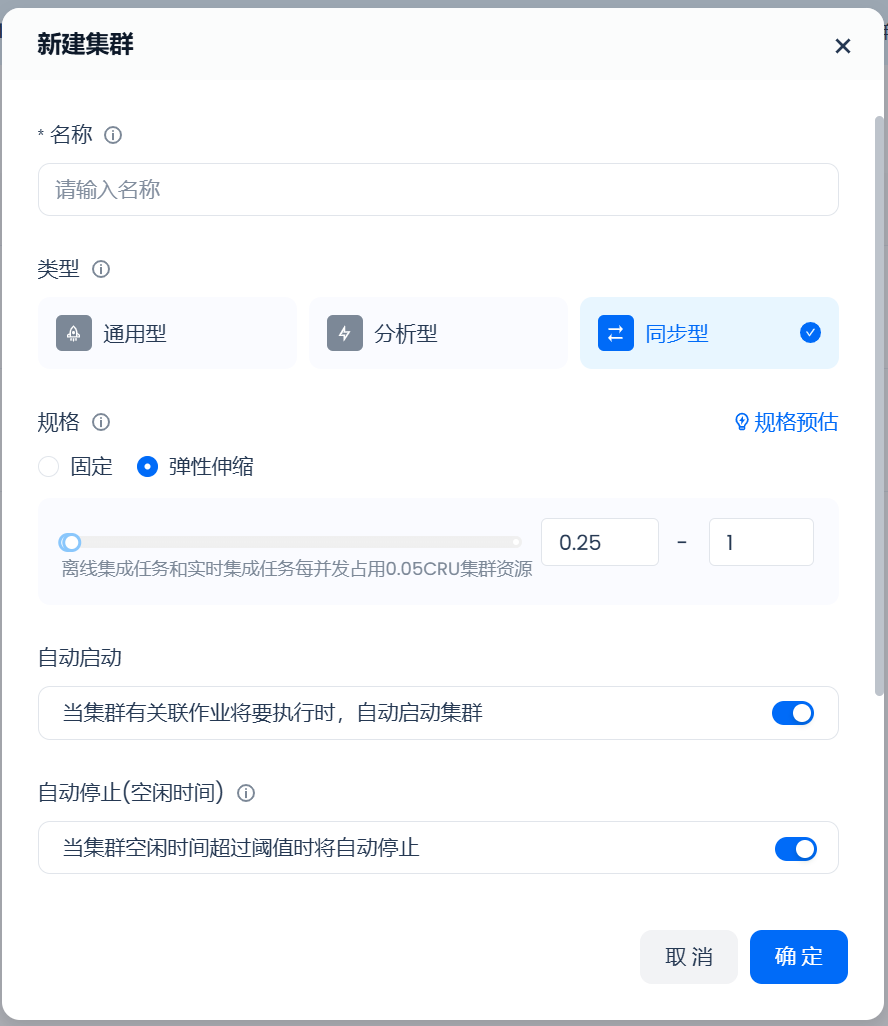The image size is (888, 1026).
Task: Show info tooltip next to 类型
Action: (x=101, y=269)
